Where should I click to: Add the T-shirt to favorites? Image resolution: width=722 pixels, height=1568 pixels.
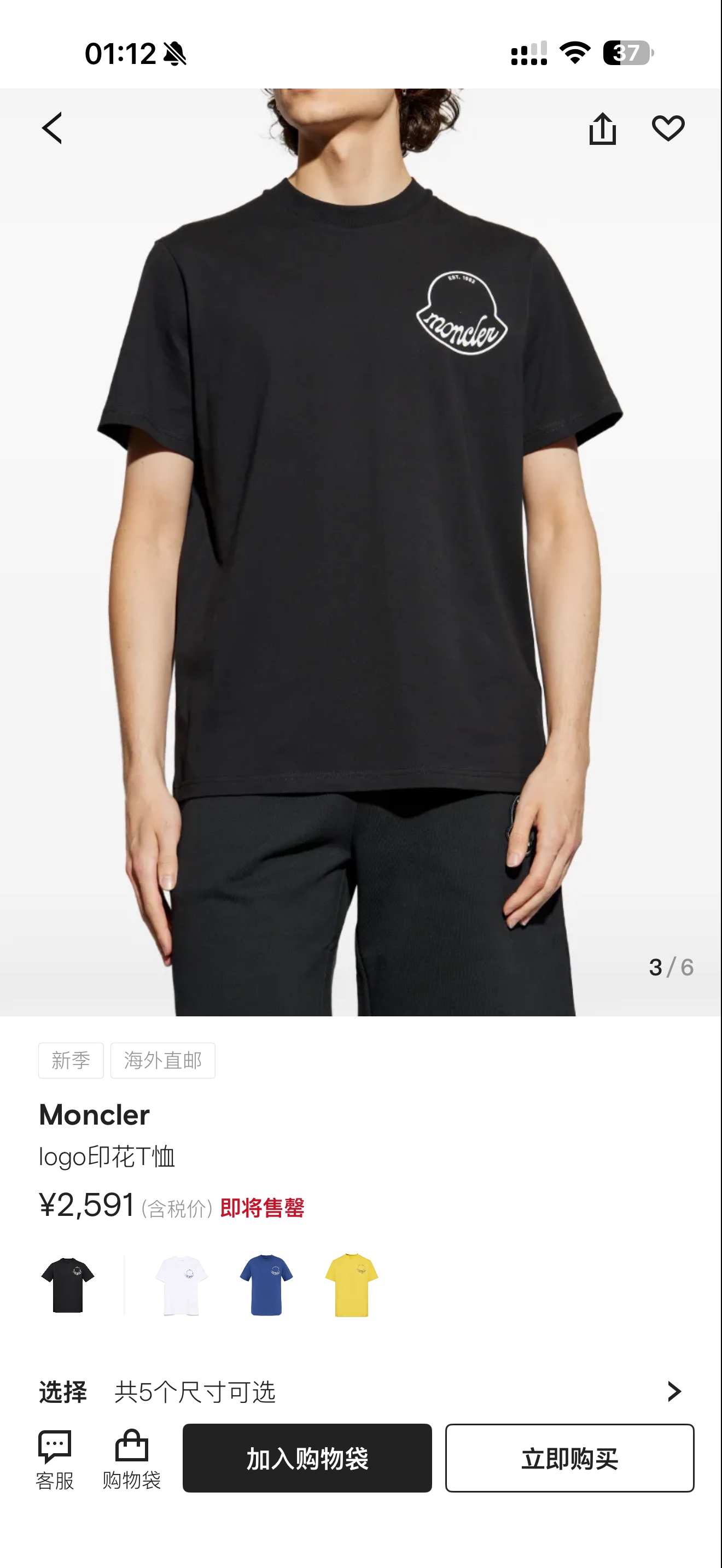pyautogui.click(x=668, y=128)
